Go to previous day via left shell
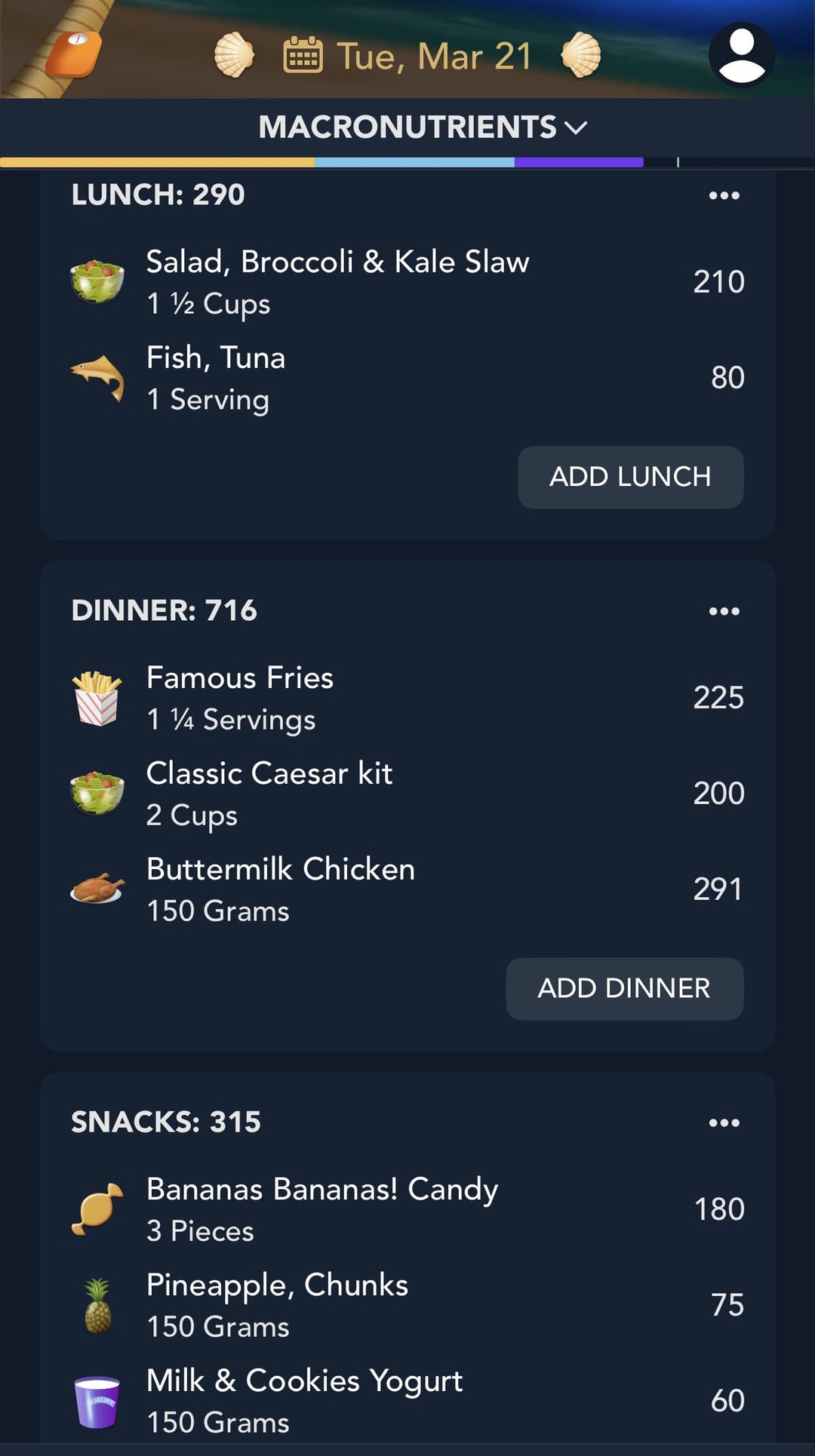This screenshot has width=815, height=1456. tap(234, 55)
